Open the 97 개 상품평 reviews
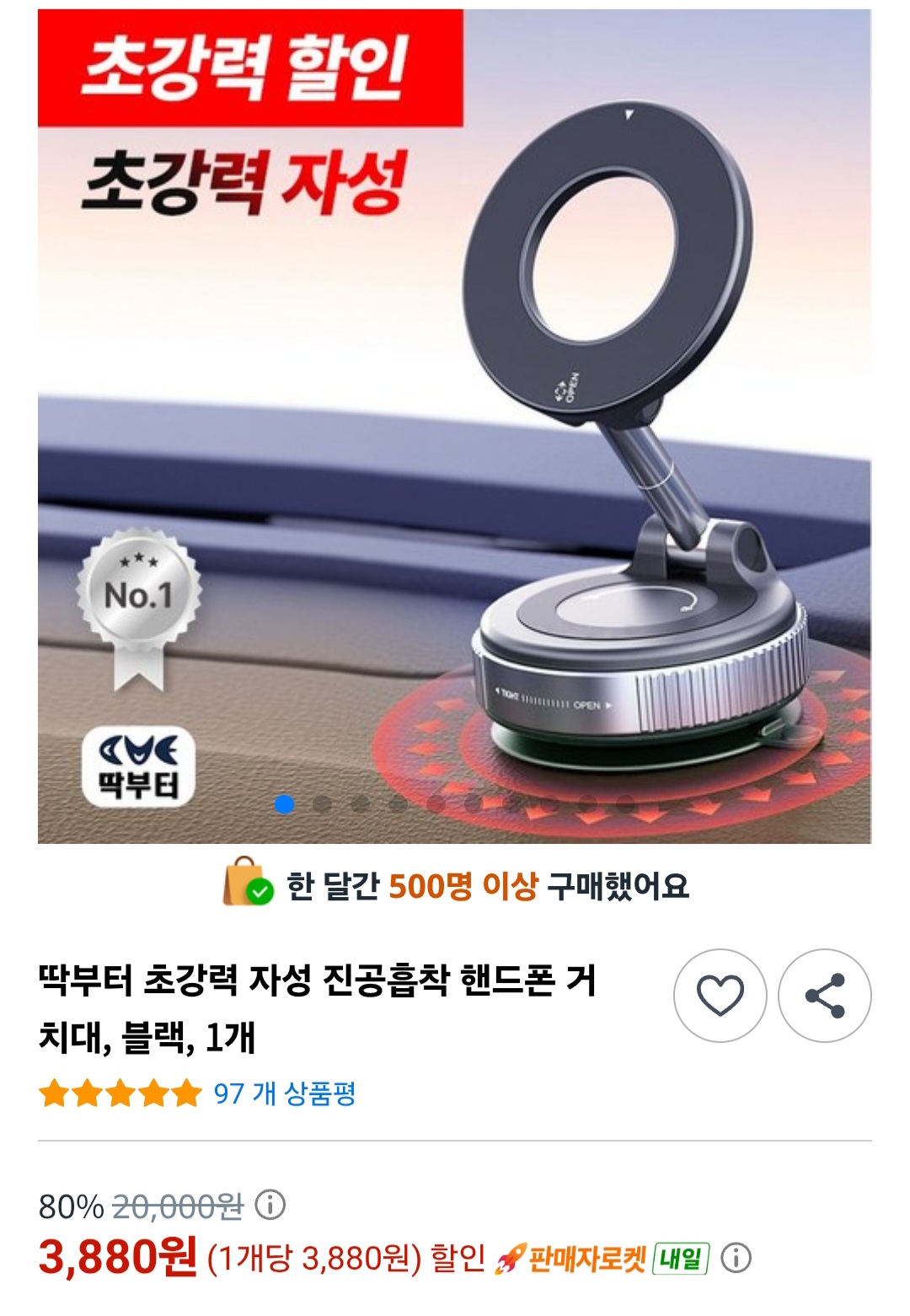 click(285, 1095)
